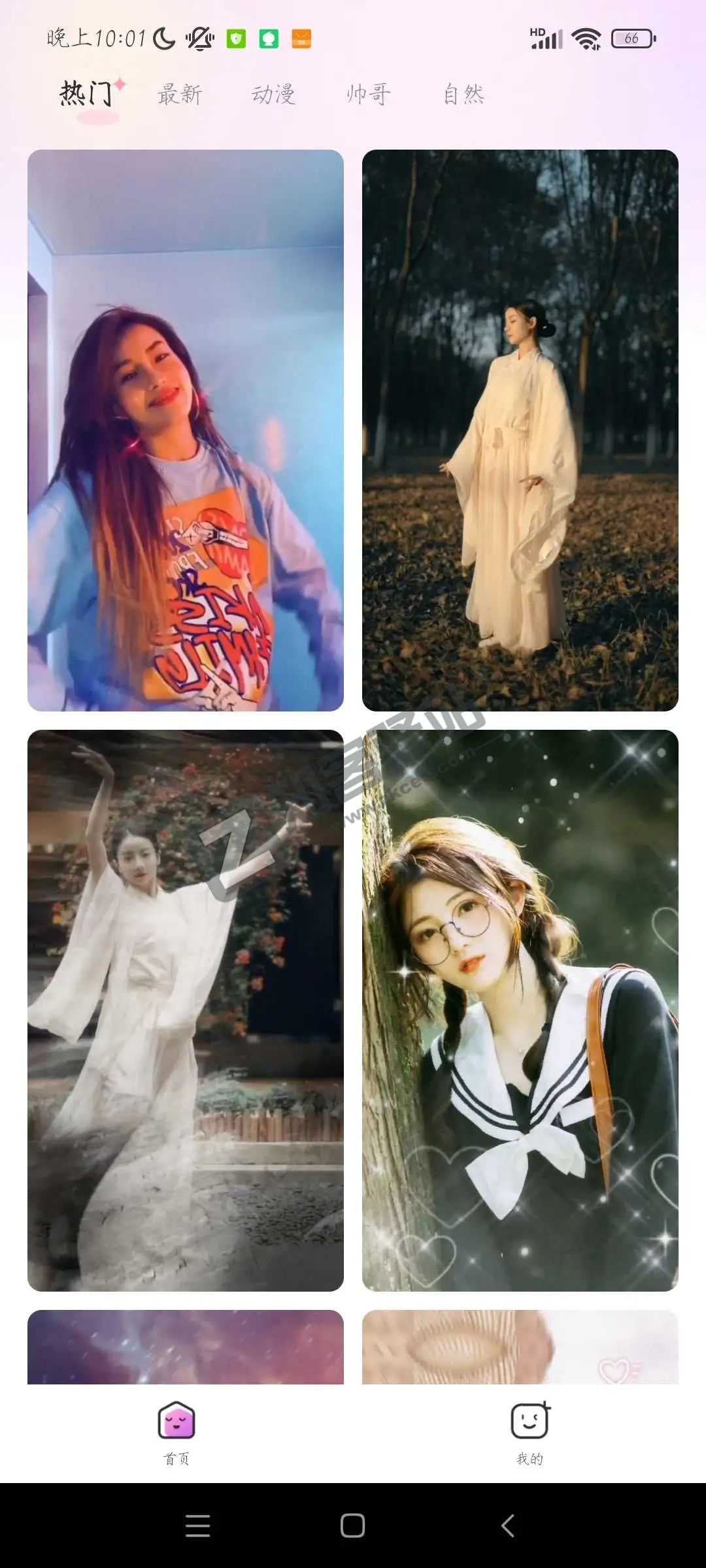Go to the 首页 home tab
This screenshot has width=706, height=1568.
click(176, 1432)
